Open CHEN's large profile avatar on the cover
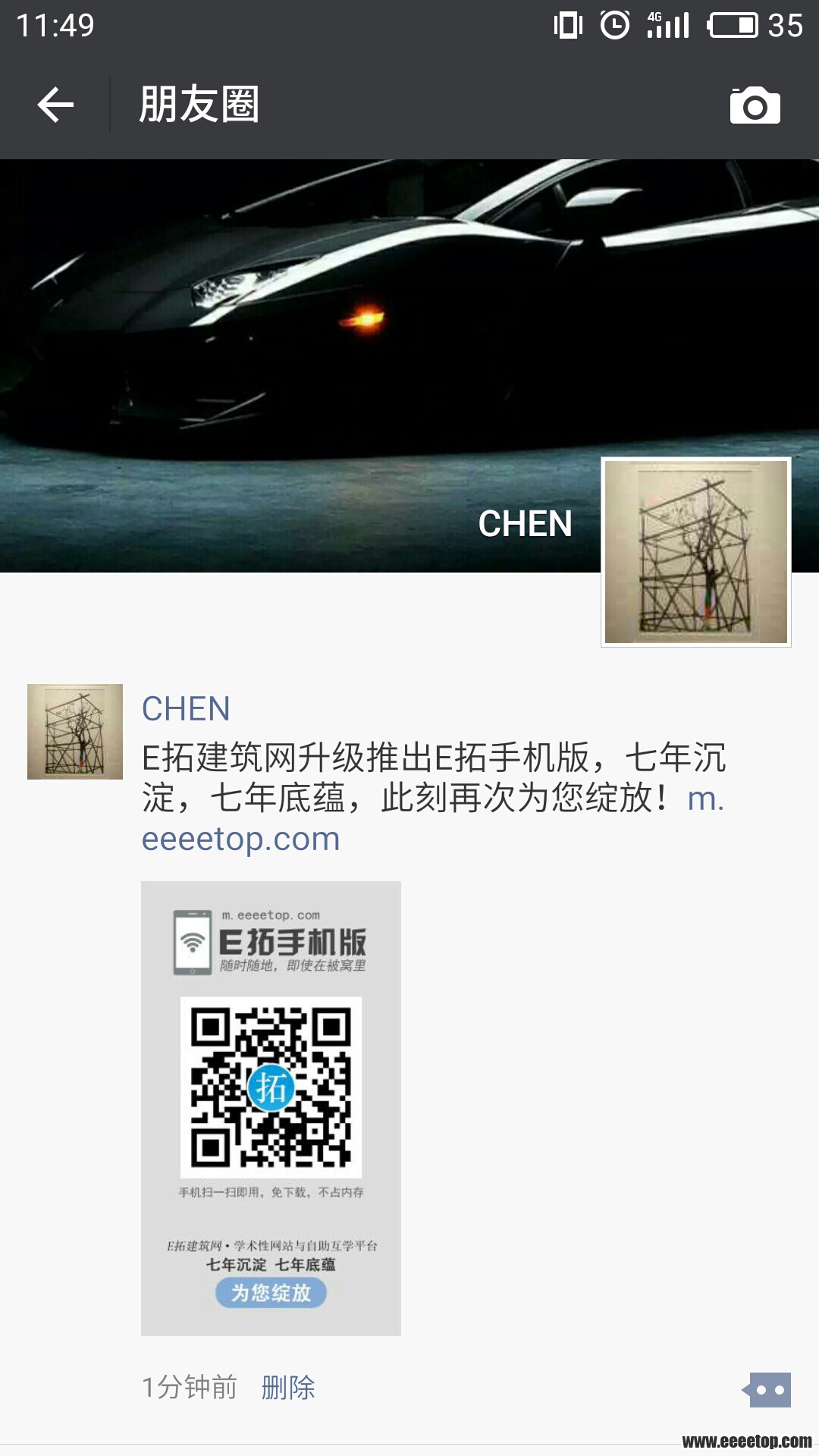Viewport: 819px width, 1456px height. [x=695, y=552]
